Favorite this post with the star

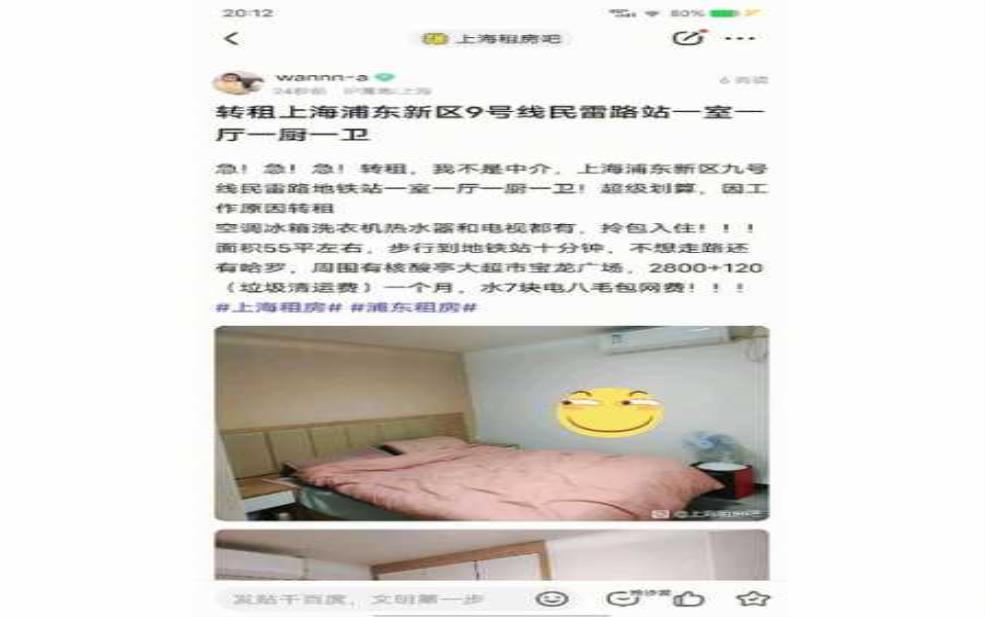(x=752, y=599)
